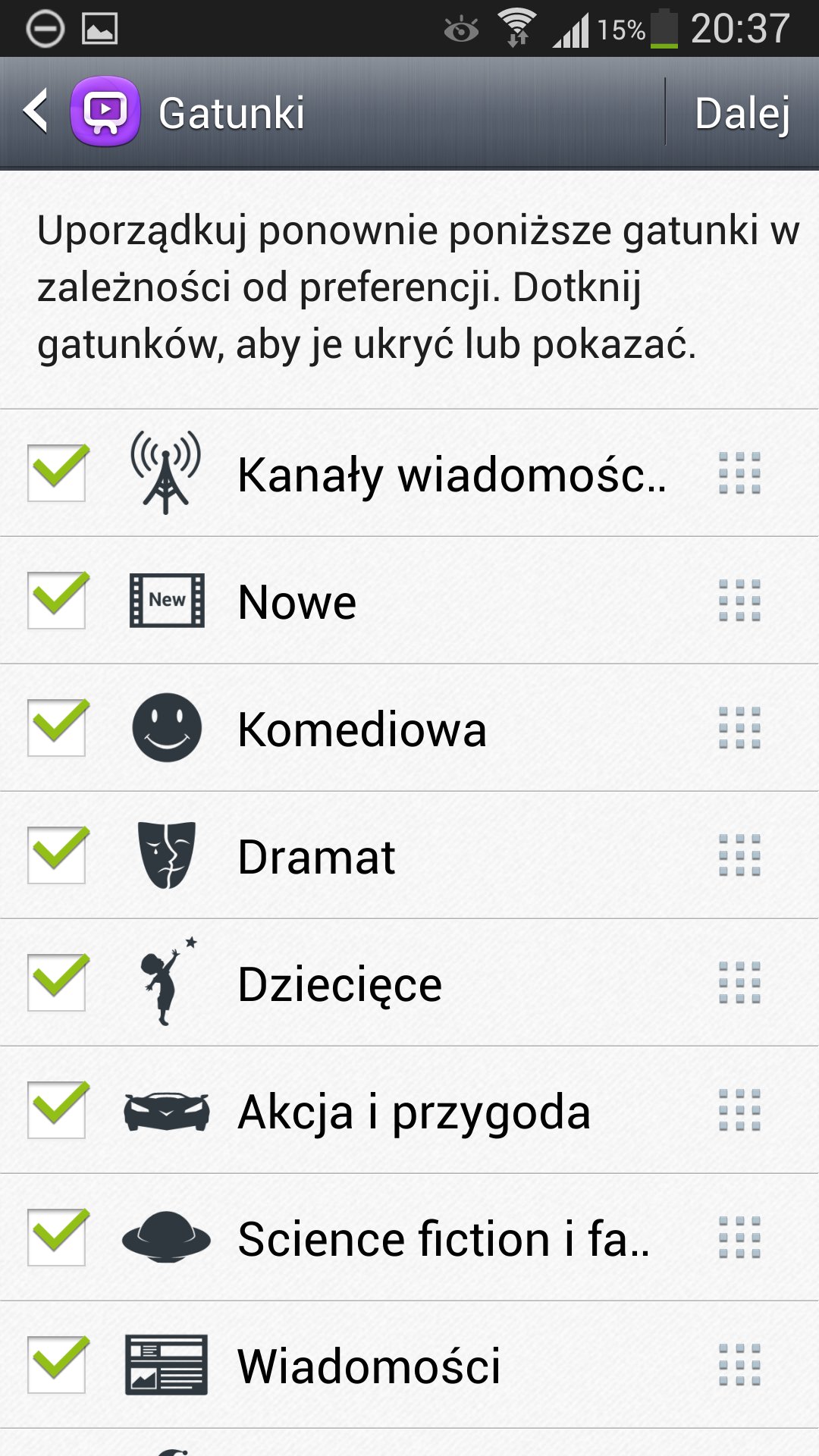Uncheck the Kanały wiadomości genre checkbox
819x1456 pixels.
pyautogui.click(x=57, y=473)
